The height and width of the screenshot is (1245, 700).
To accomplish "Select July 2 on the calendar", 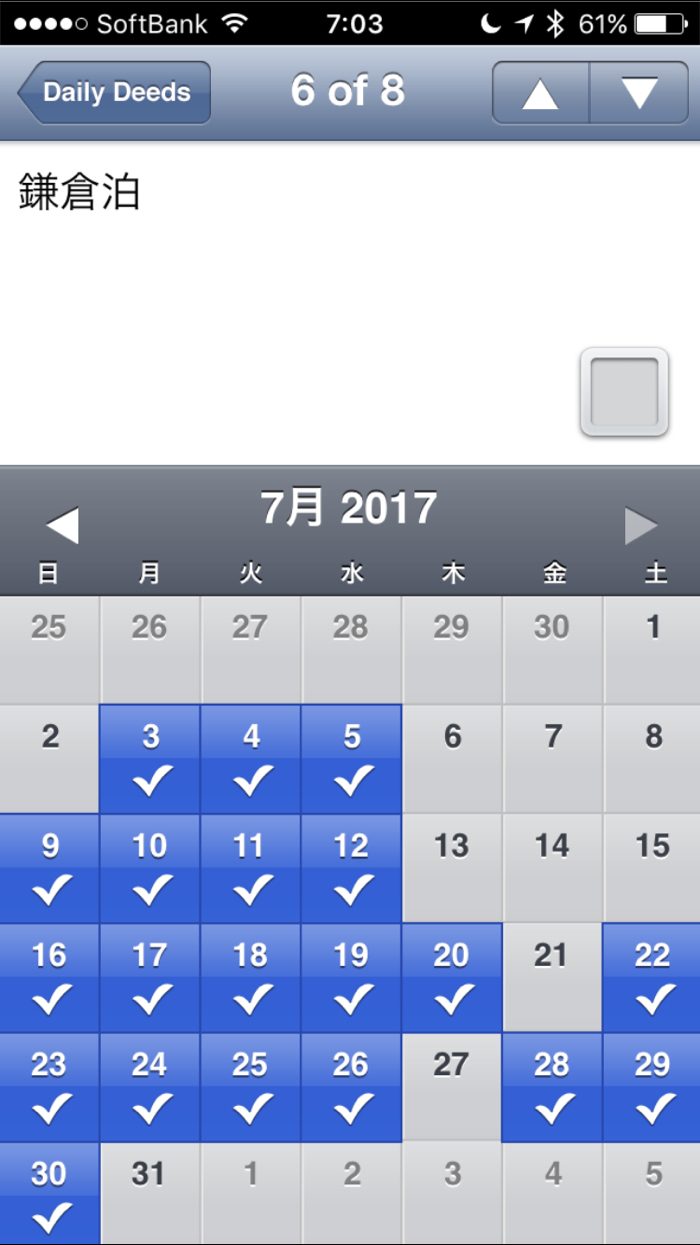I will tap(49, 758).
